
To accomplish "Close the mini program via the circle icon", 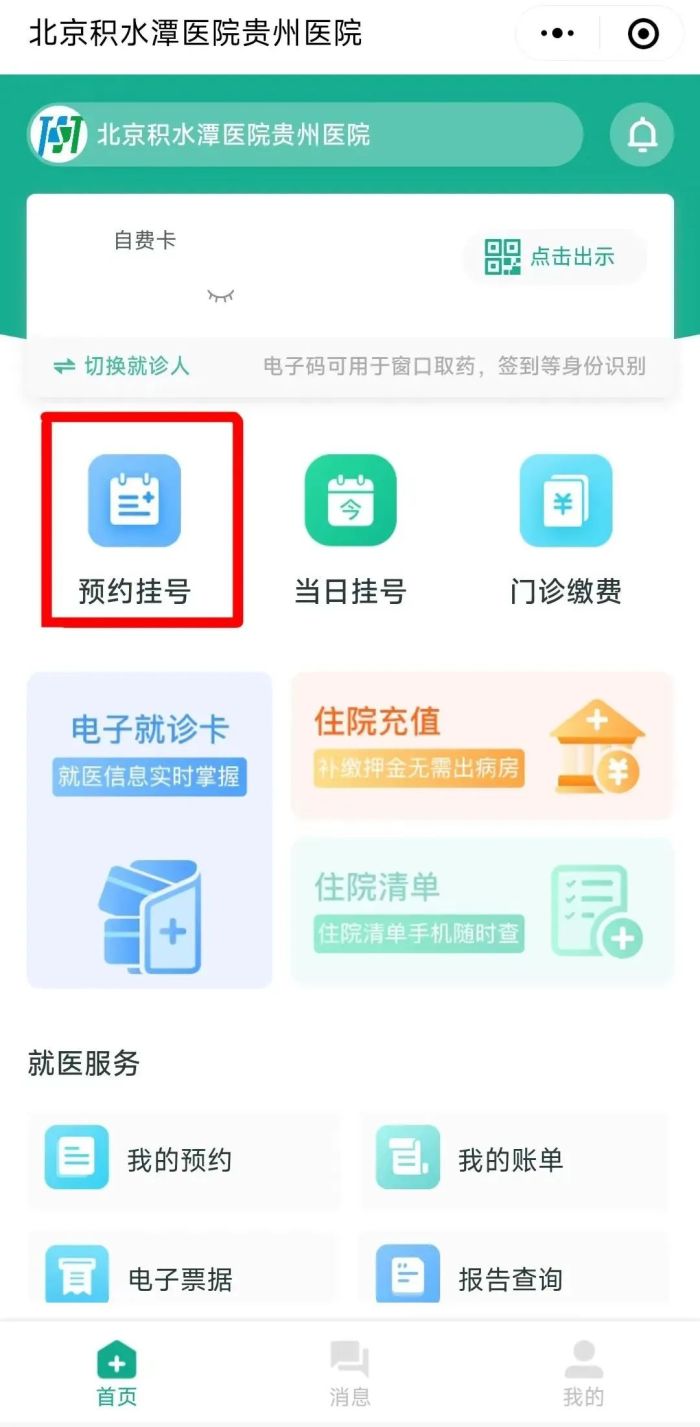I will [x=643, y=34].
